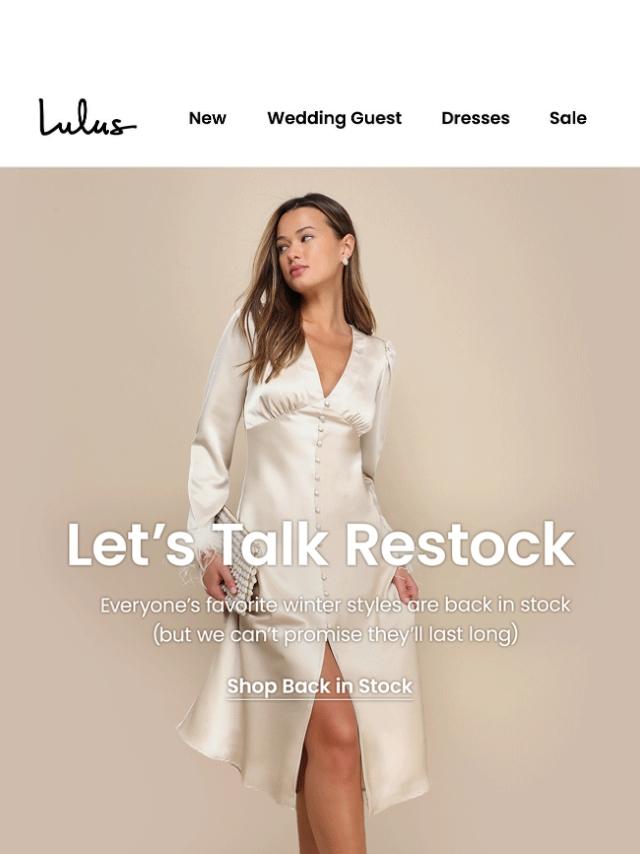
Task: Open the New category link
Action: click(207, 118)
